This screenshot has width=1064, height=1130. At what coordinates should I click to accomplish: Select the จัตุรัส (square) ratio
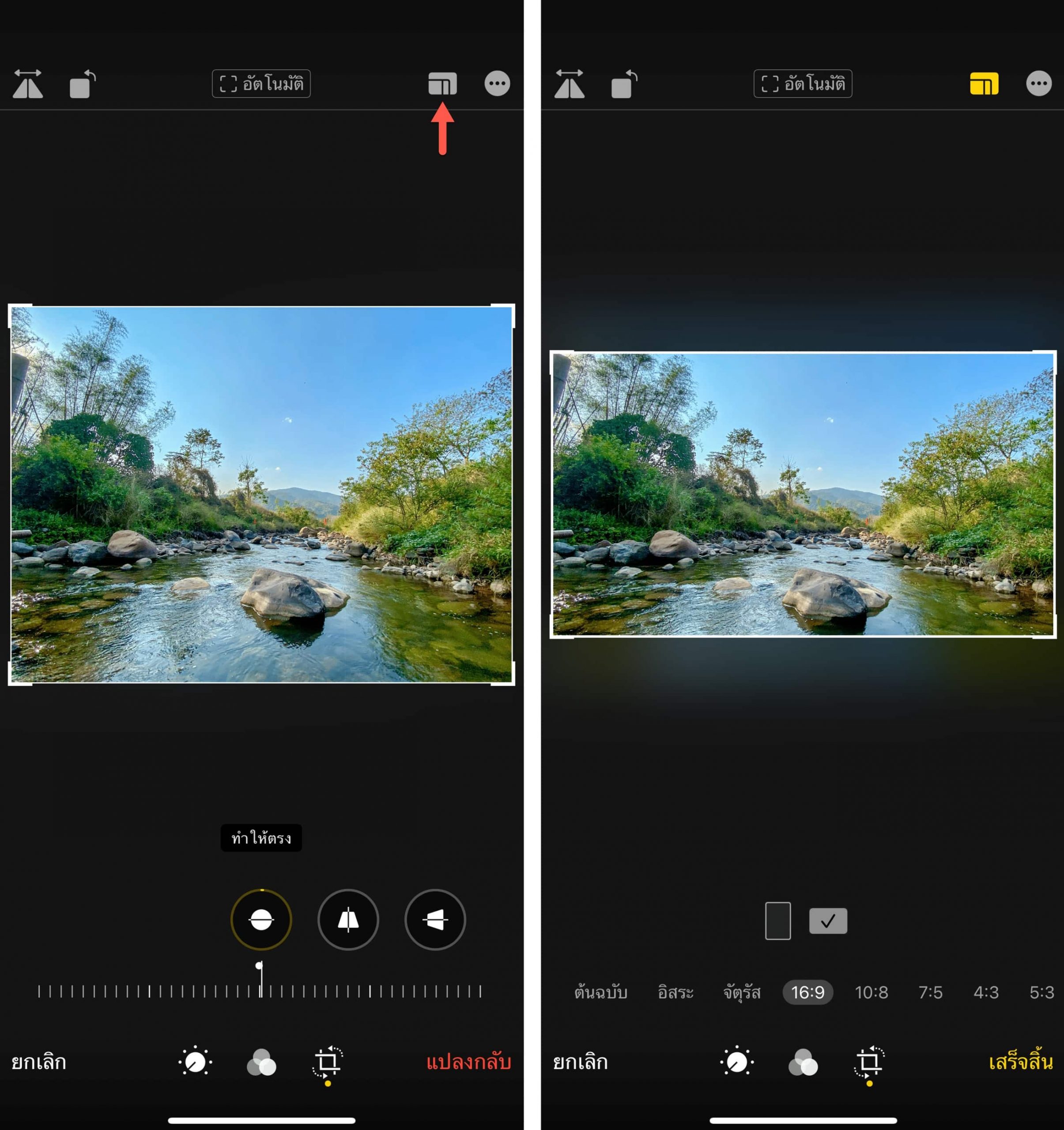pyautogui.click(x=741, y=992)
